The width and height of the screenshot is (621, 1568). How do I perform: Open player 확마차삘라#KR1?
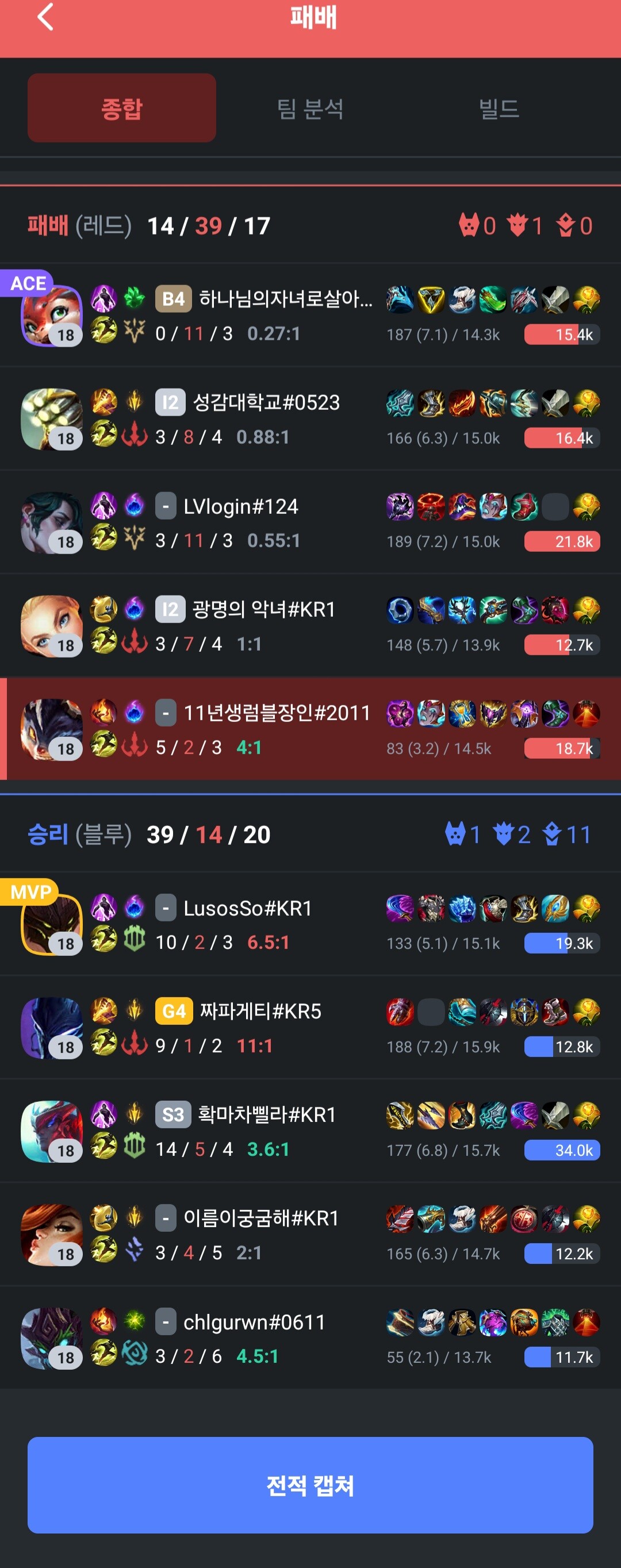click(x=267, y=1114)
